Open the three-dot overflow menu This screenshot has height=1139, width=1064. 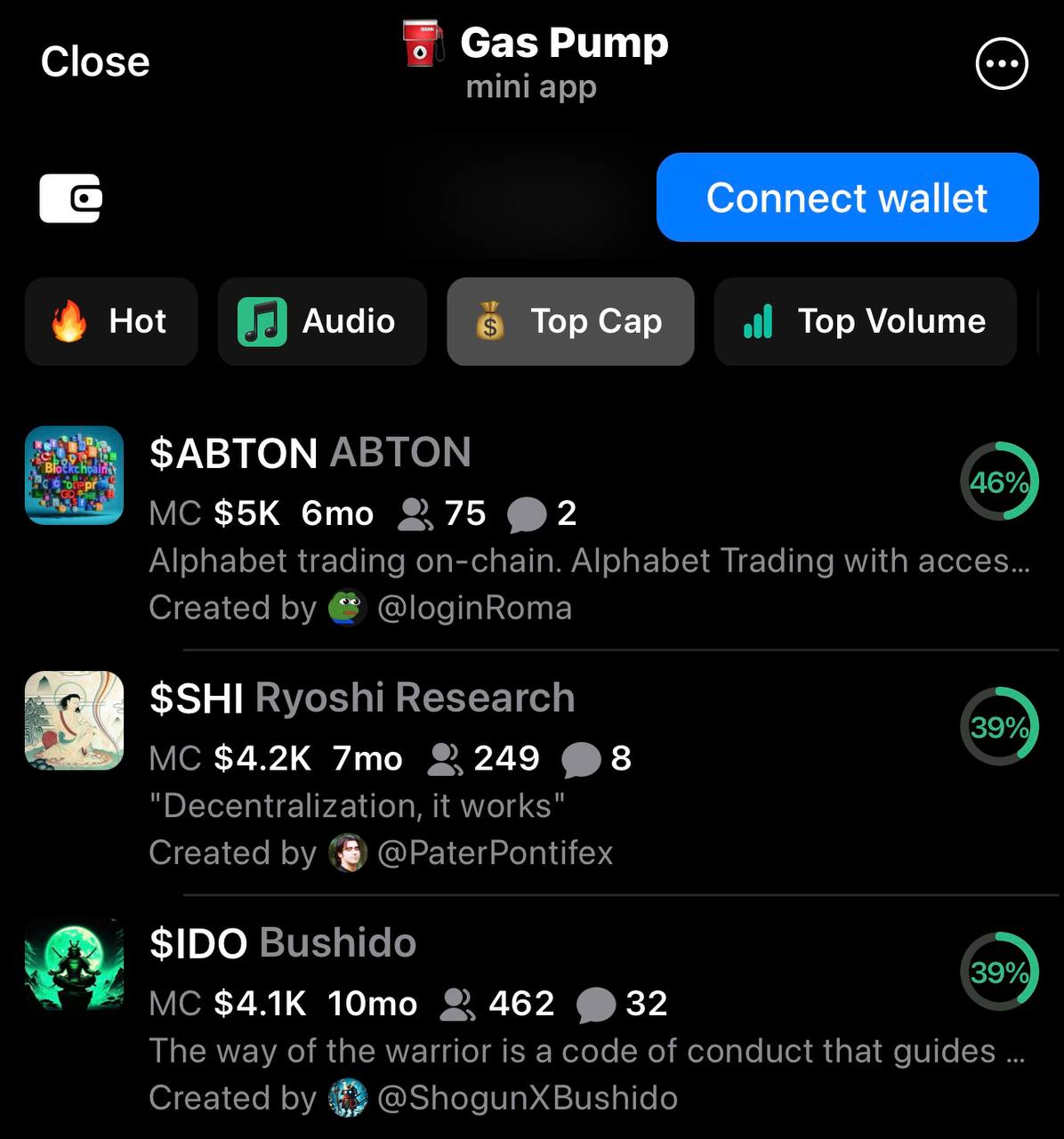[1002, 64]
